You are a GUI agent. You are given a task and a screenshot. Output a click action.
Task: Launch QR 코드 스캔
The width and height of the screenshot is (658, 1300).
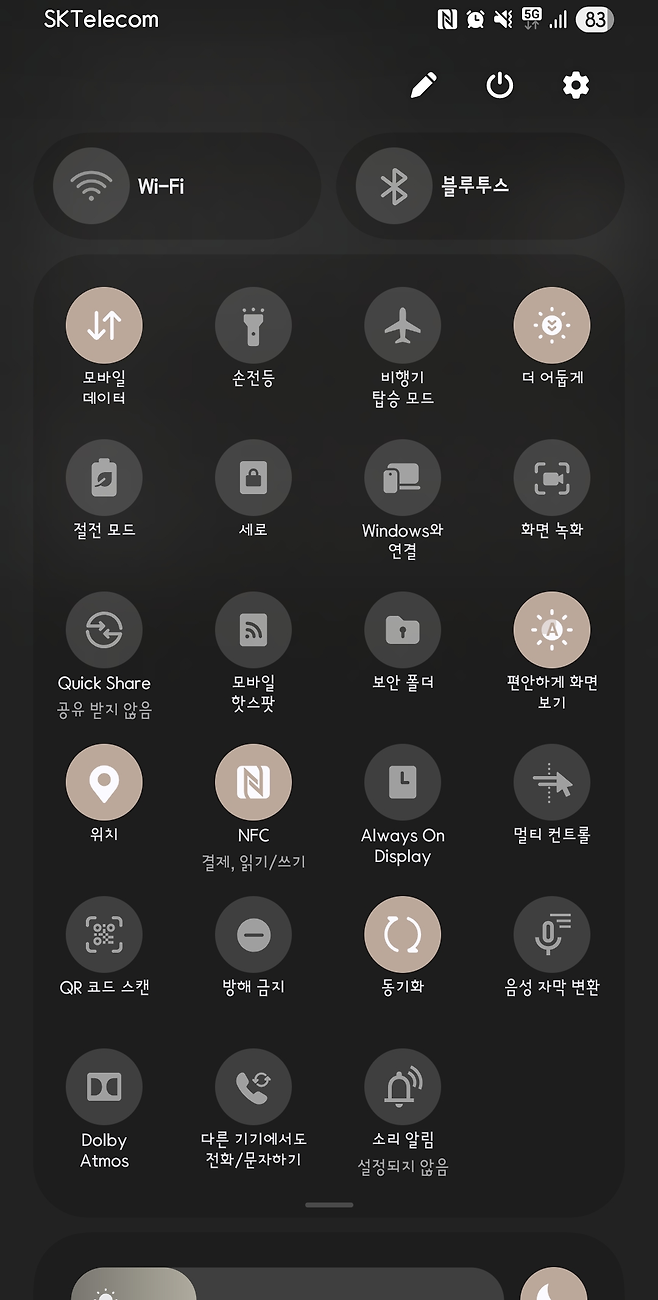[104, 935]
